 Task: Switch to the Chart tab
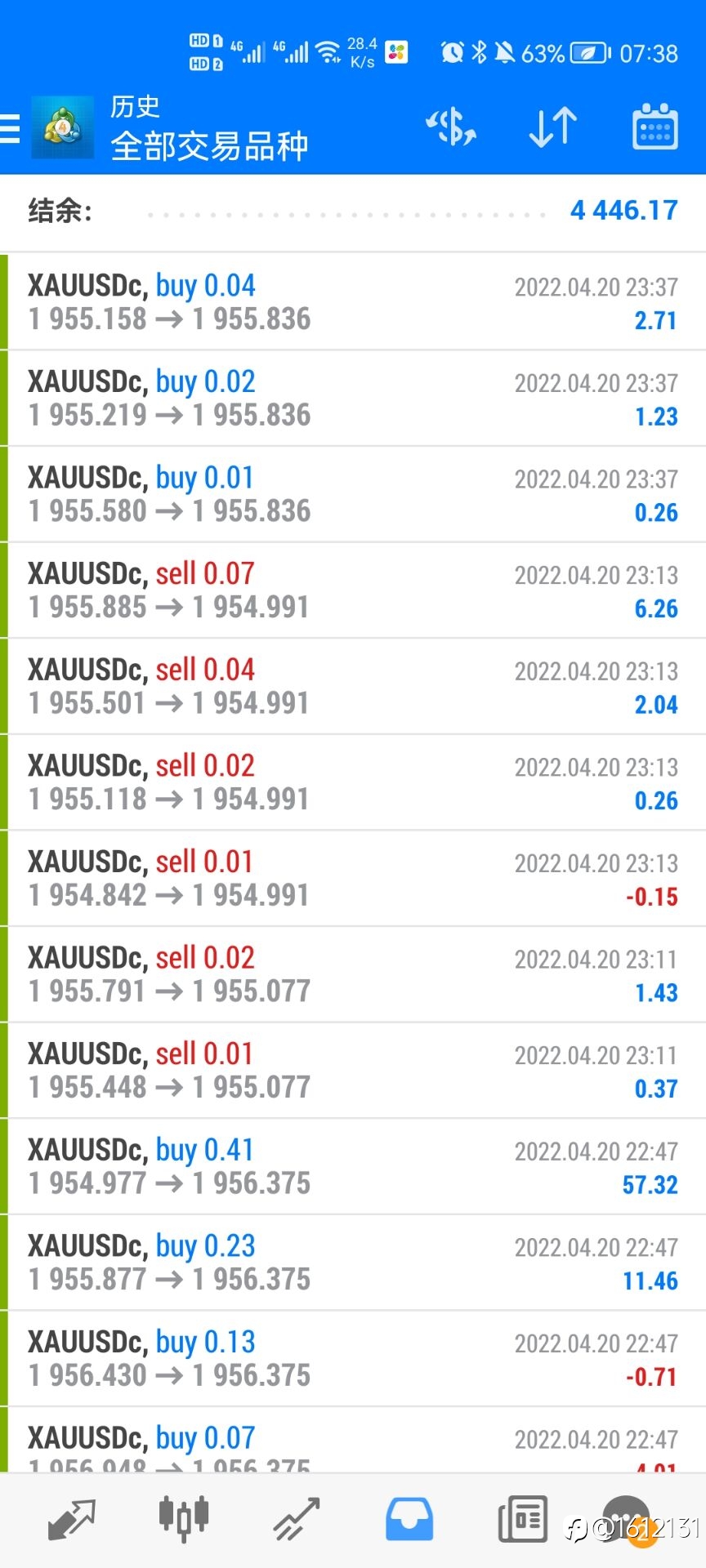(x=184, y=1518)
